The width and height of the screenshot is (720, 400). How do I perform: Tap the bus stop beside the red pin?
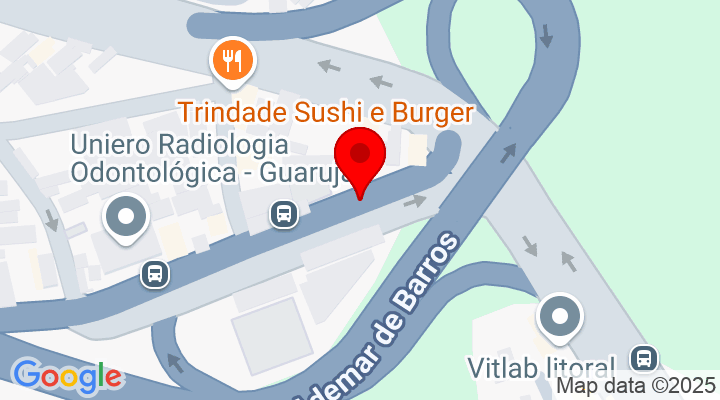click(x=284, y=212)
